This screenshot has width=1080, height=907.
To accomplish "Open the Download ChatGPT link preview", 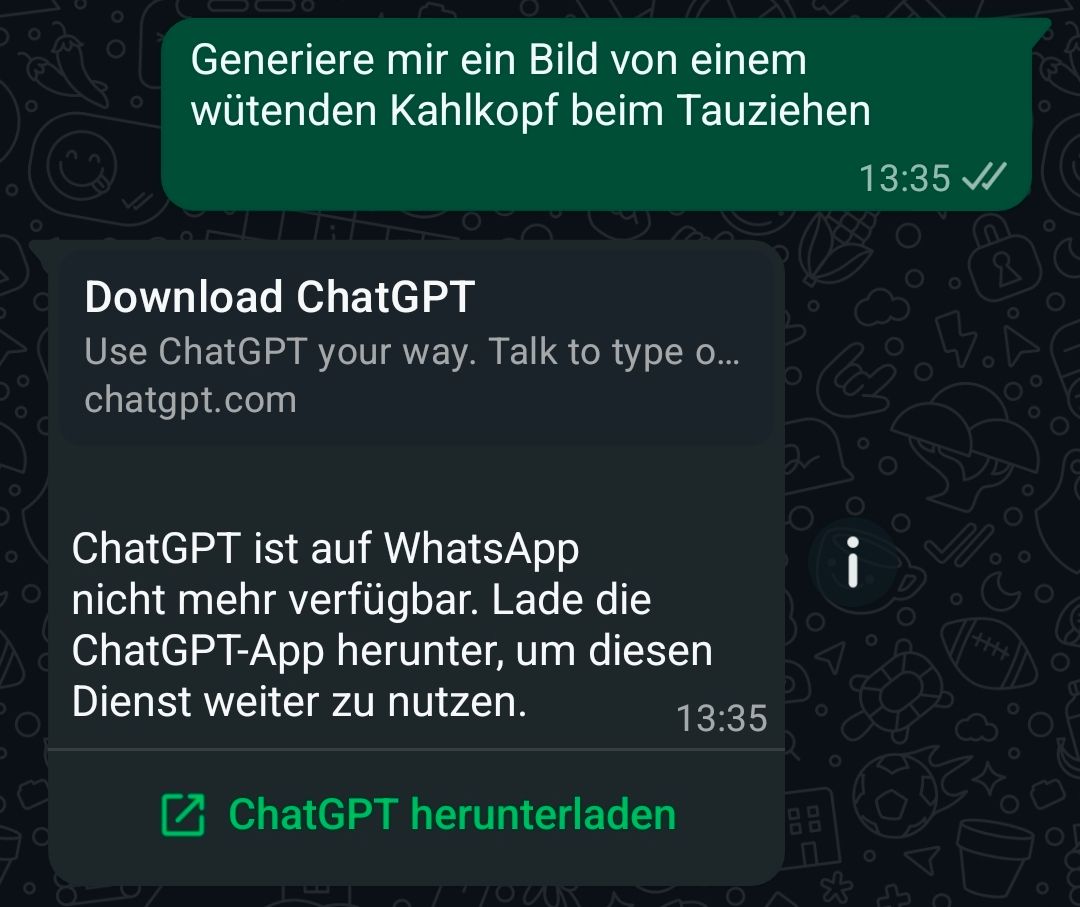I will (415, 347).
